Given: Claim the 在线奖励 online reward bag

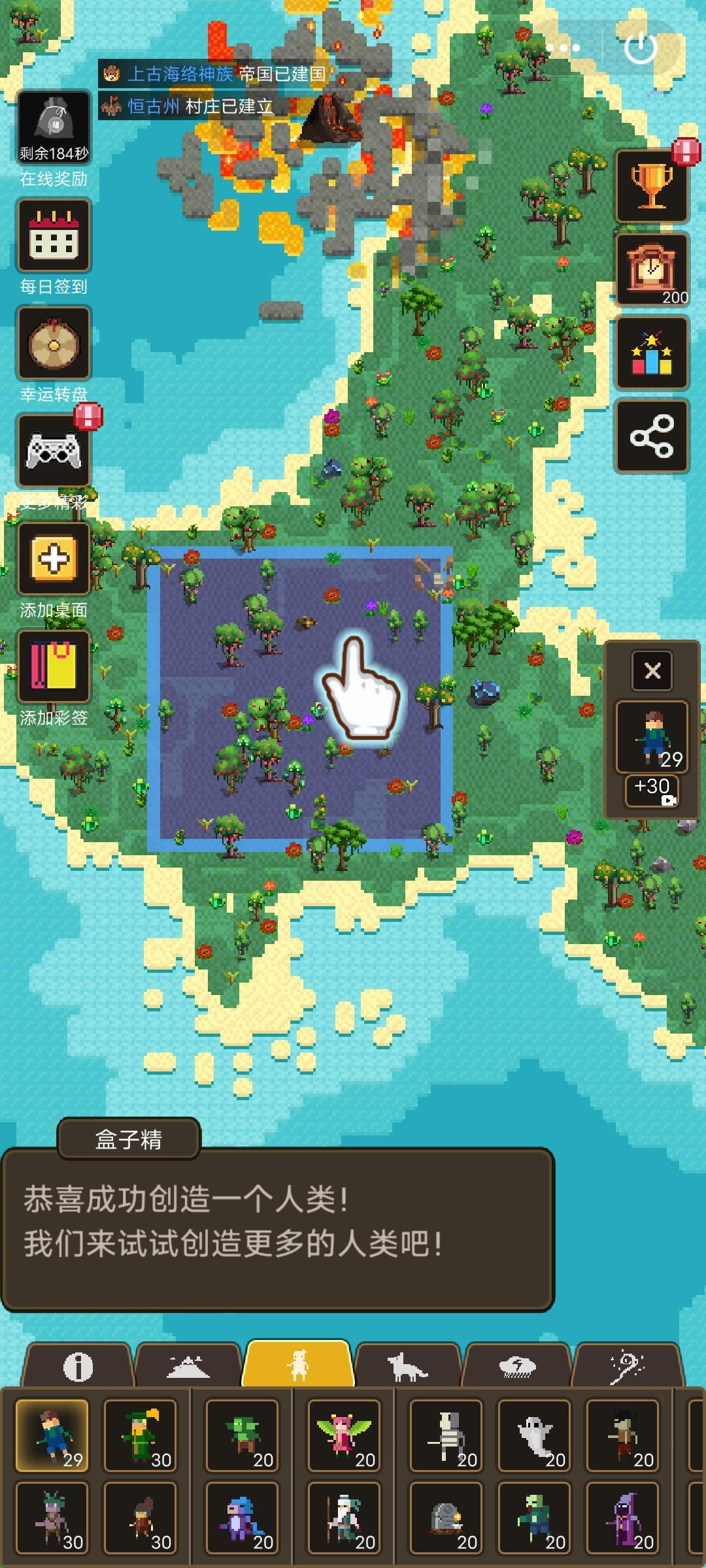Looking at the screenshot, I should (x=54, y=127).
